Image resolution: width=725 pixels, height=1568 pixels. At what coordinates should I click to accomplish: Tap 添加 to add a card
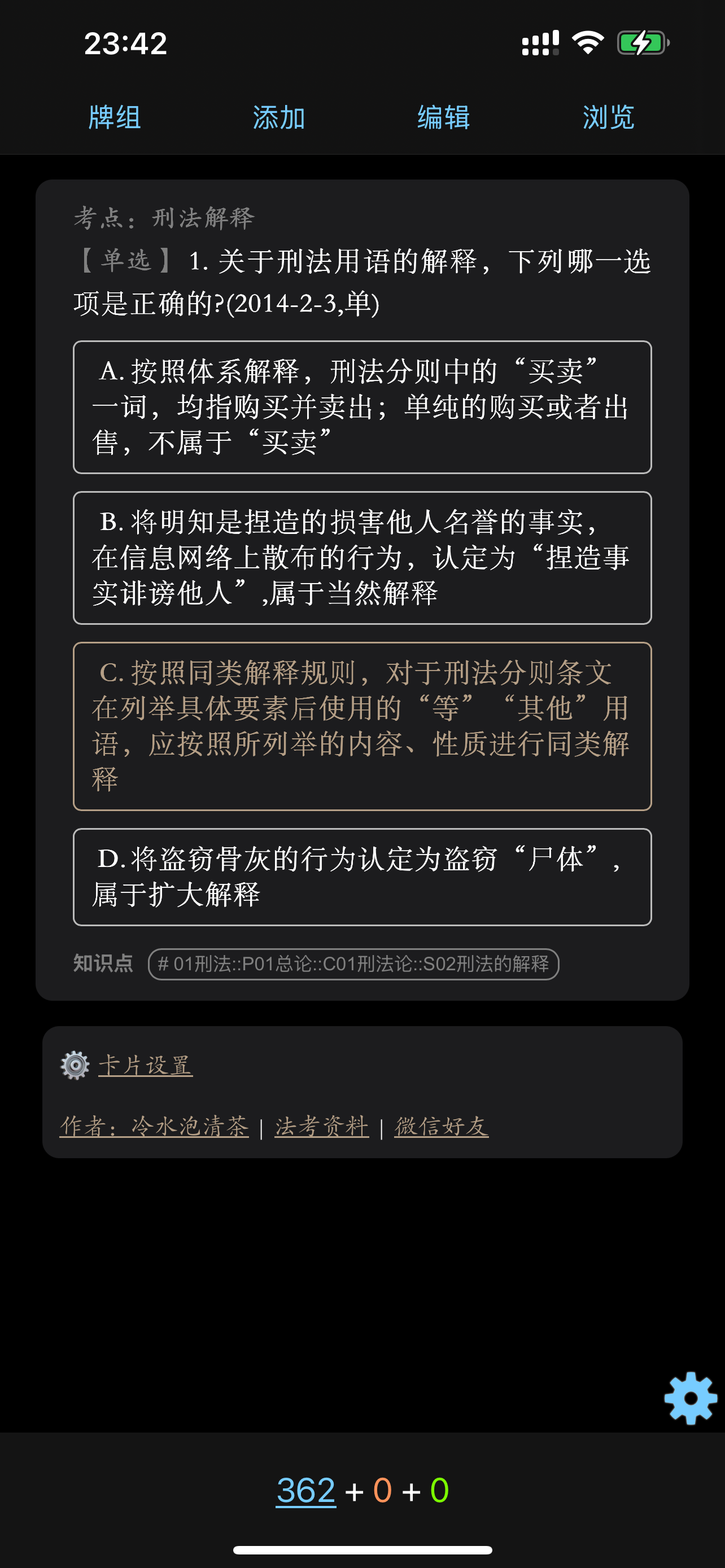click(x=279, y=117)
